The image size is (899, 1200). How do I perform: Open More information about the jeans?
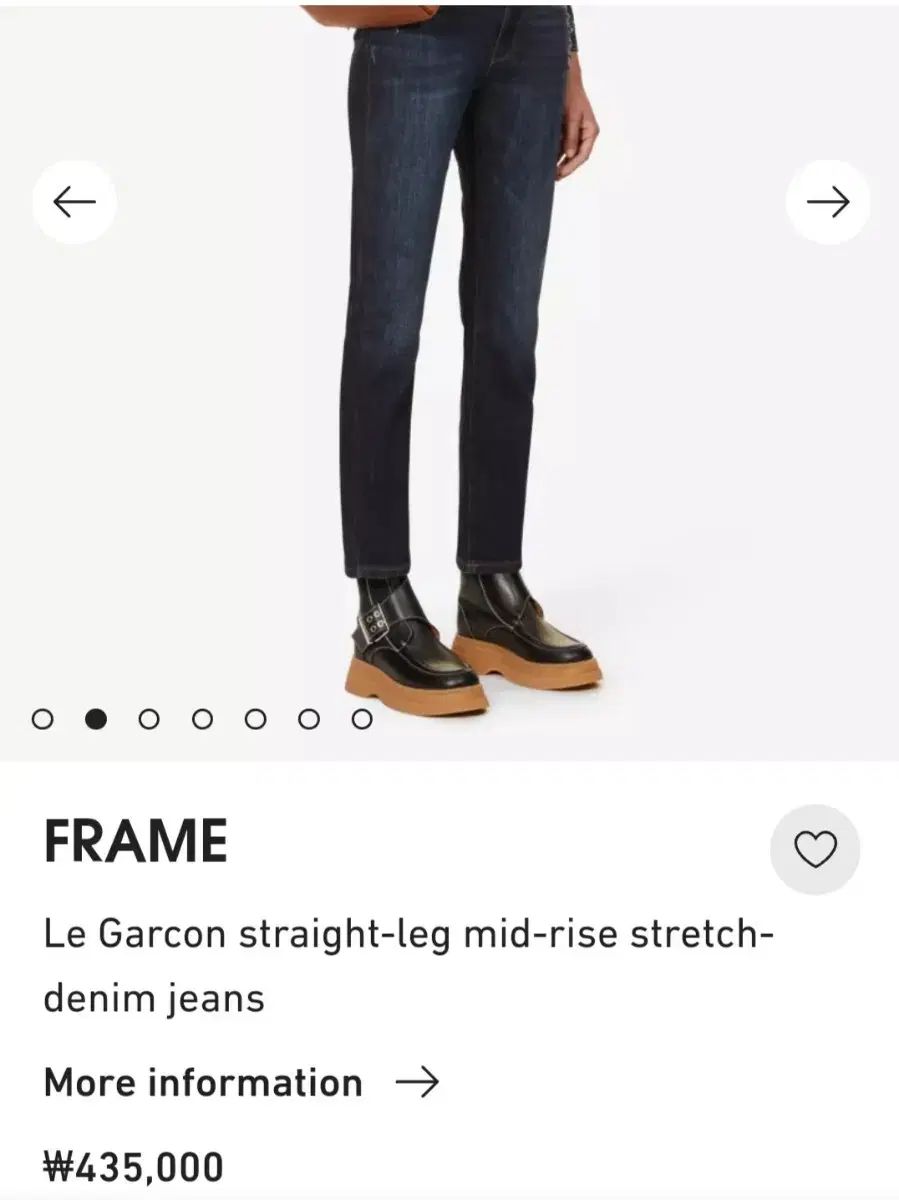[x=241, y=1082]
